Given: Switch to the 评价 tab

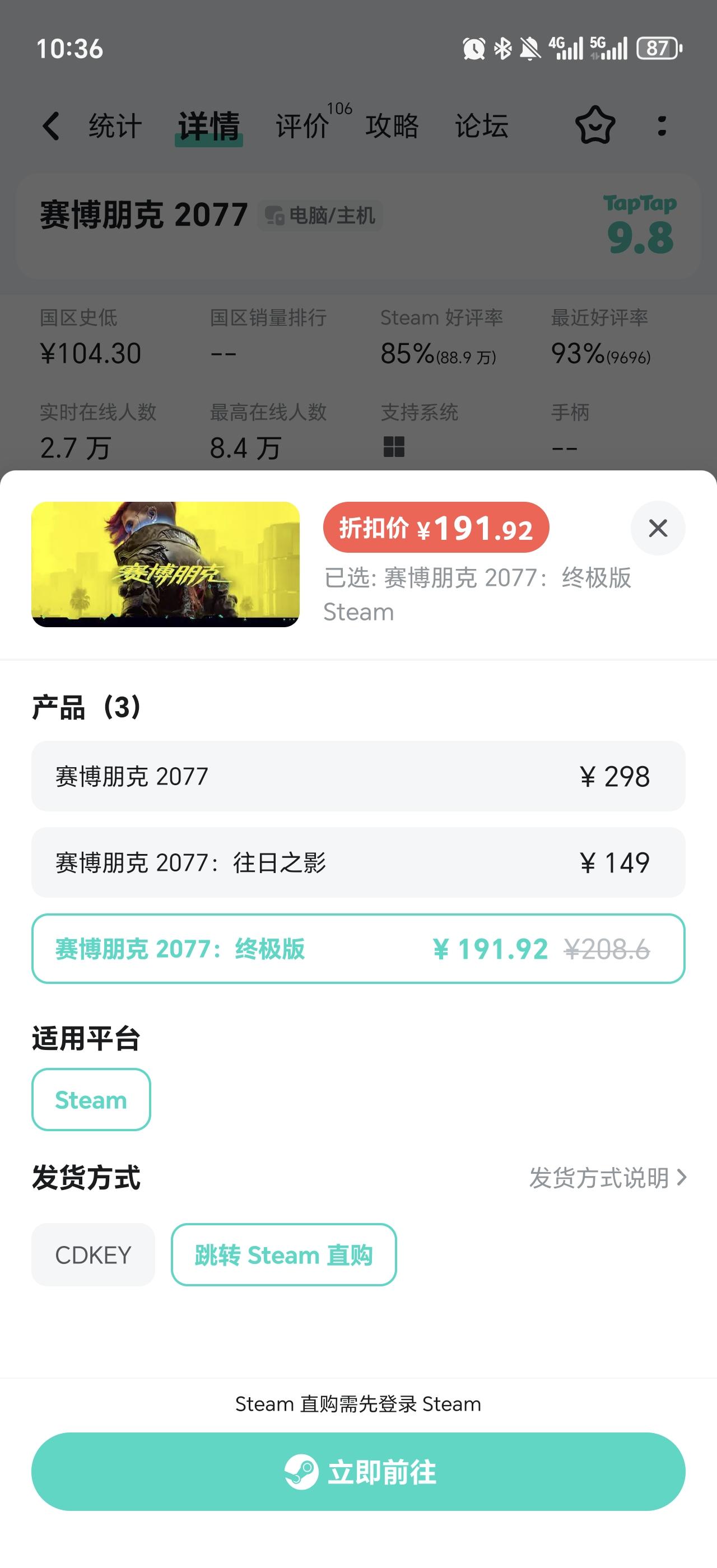Looking at the screenshot, I should tap(301, 126).
